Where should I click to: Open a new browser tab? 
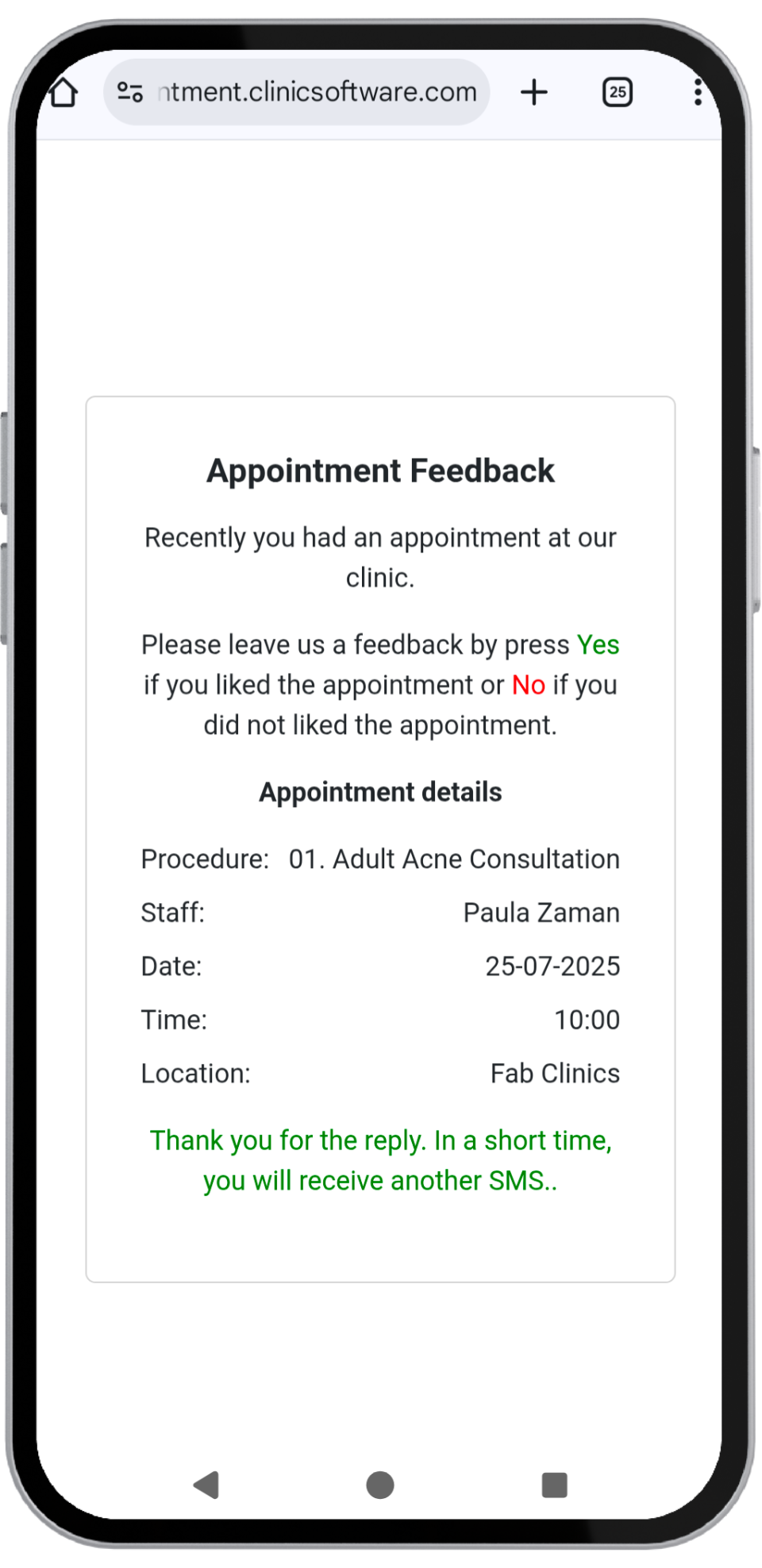534,93
